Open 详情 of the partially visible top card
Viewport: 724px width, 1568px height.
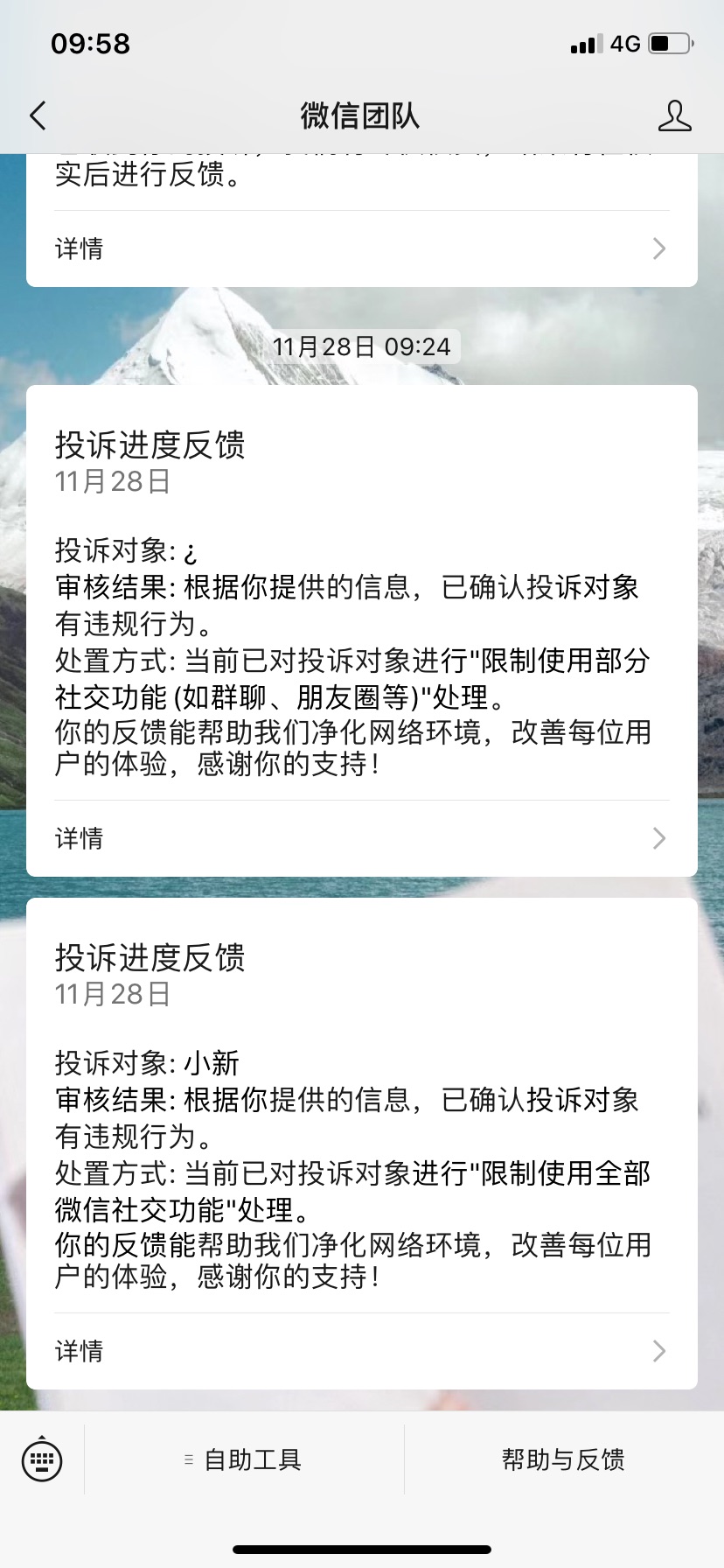tap(361, 248)
